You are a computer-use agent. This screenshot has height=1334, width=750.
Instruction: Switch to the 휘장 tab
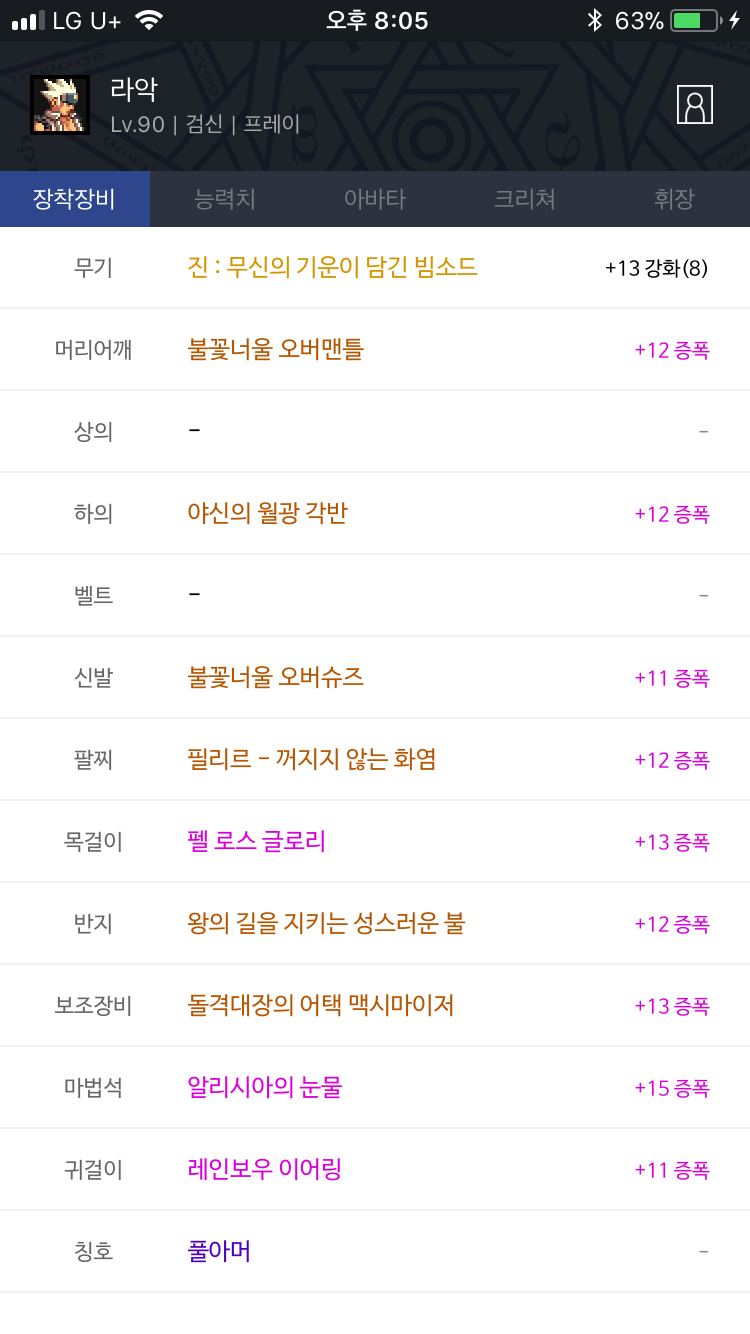click(x=674, y=199)
